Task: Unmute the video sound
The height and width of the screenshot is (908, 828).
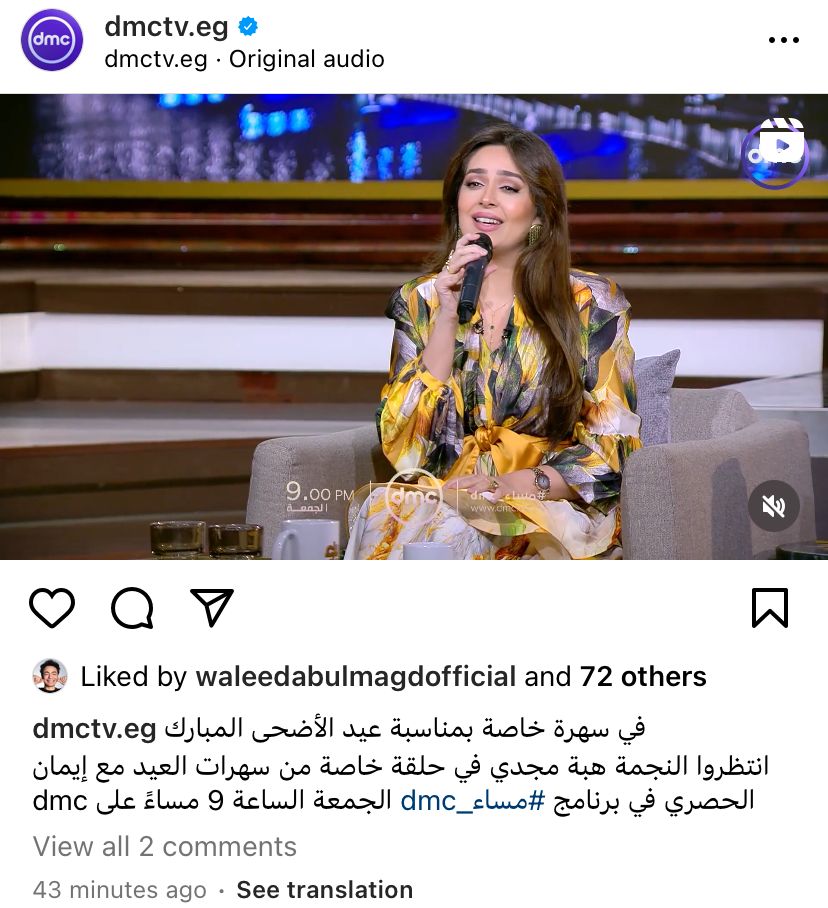Action: tap(773, 506)
